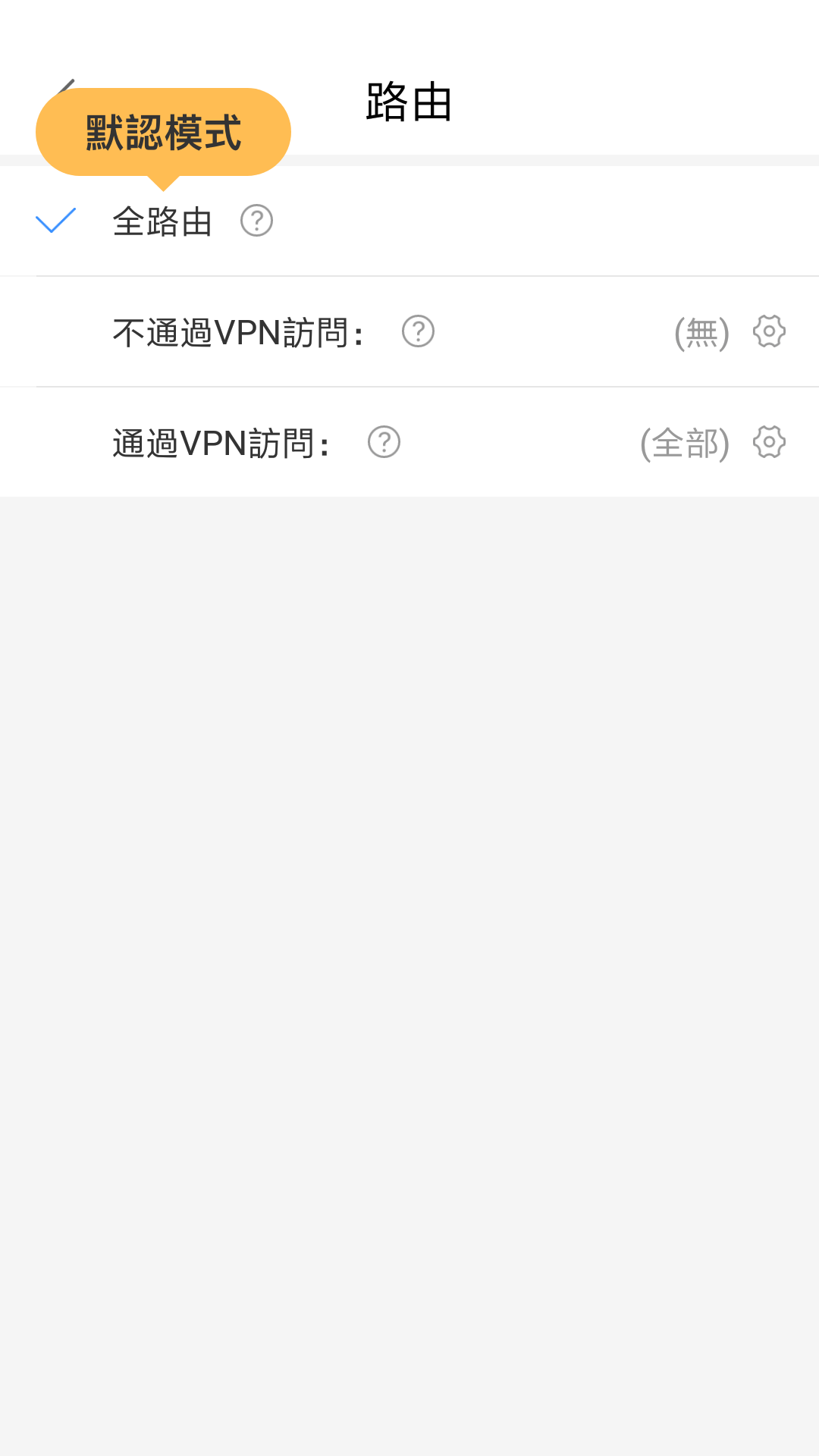The height and width of the screenshot is (1456, 819).
Task: Open settings gear for 通過VPN訪問
Action: 769,442
